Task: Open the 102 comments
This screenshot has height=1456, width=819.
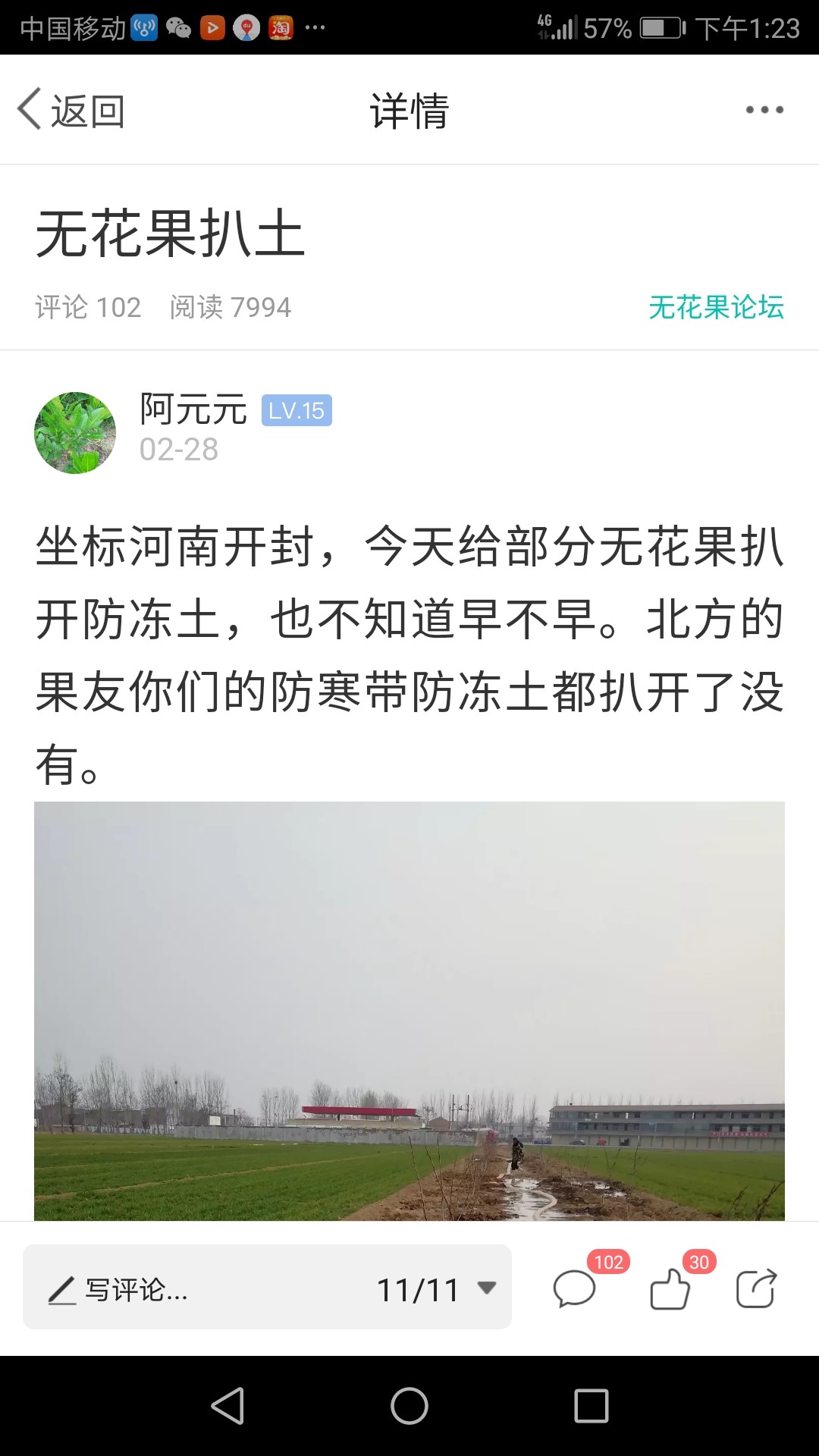Action: tap(576, 1288)
